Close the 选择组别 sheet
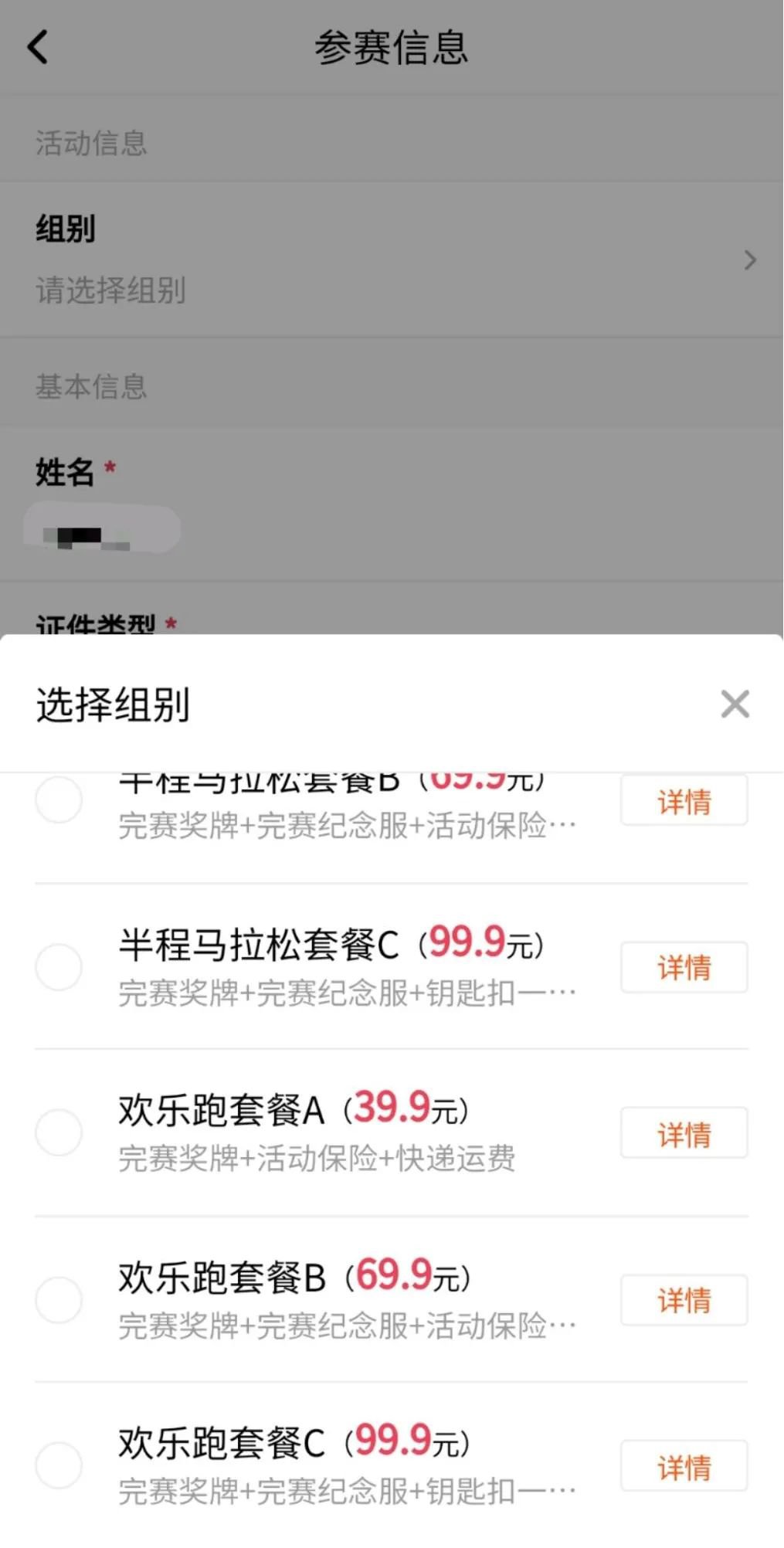The image size is (784, 1548). [x=735, y=704]
